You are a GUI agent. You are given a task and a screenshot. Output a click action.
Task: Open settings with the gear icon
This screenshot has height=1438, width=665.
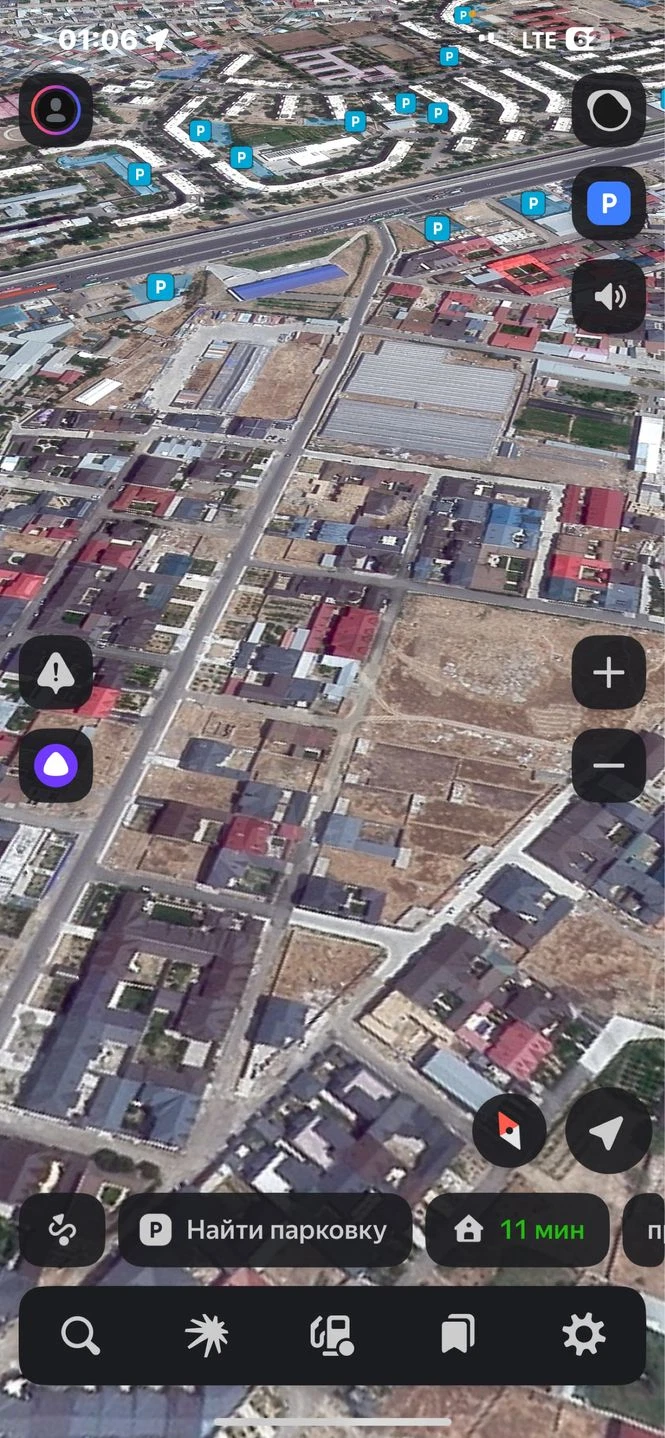tap(584, 1335)
